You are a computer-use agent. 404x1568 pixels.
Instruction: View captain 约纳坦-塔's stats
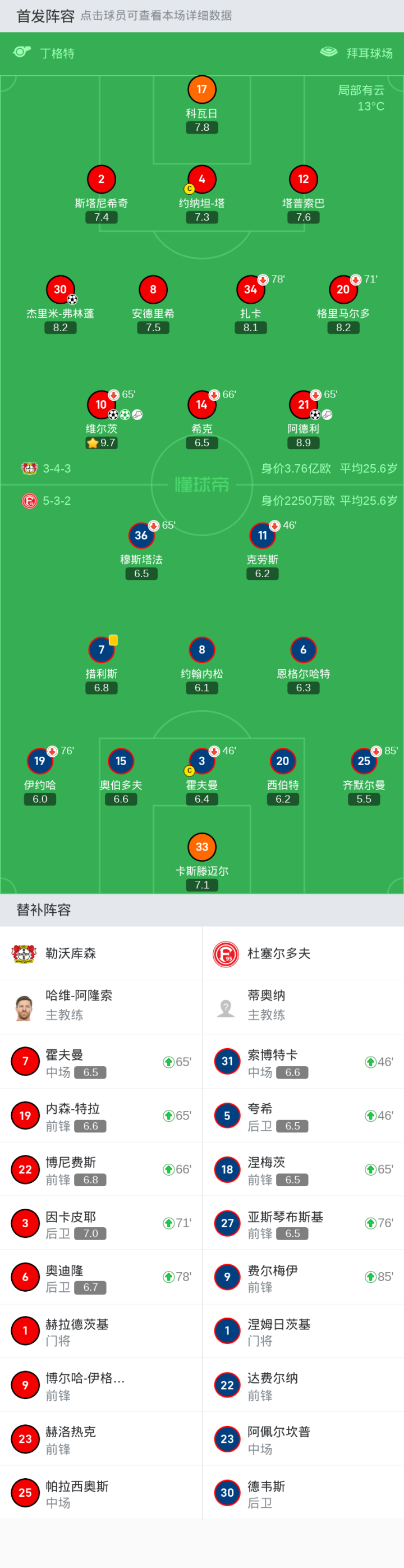[201, 180]
